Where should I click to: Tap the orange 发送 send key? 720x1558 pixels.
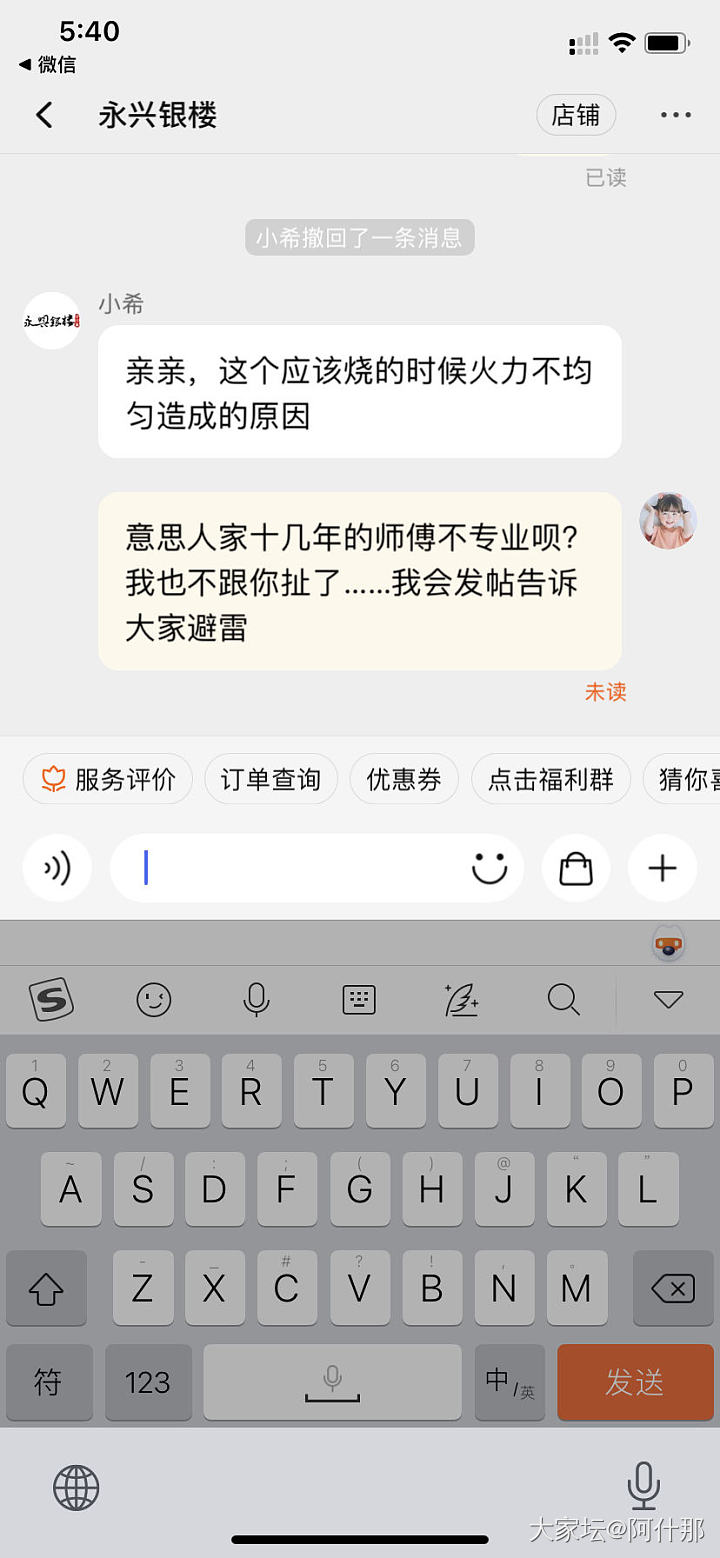(x=634, y=1382)
